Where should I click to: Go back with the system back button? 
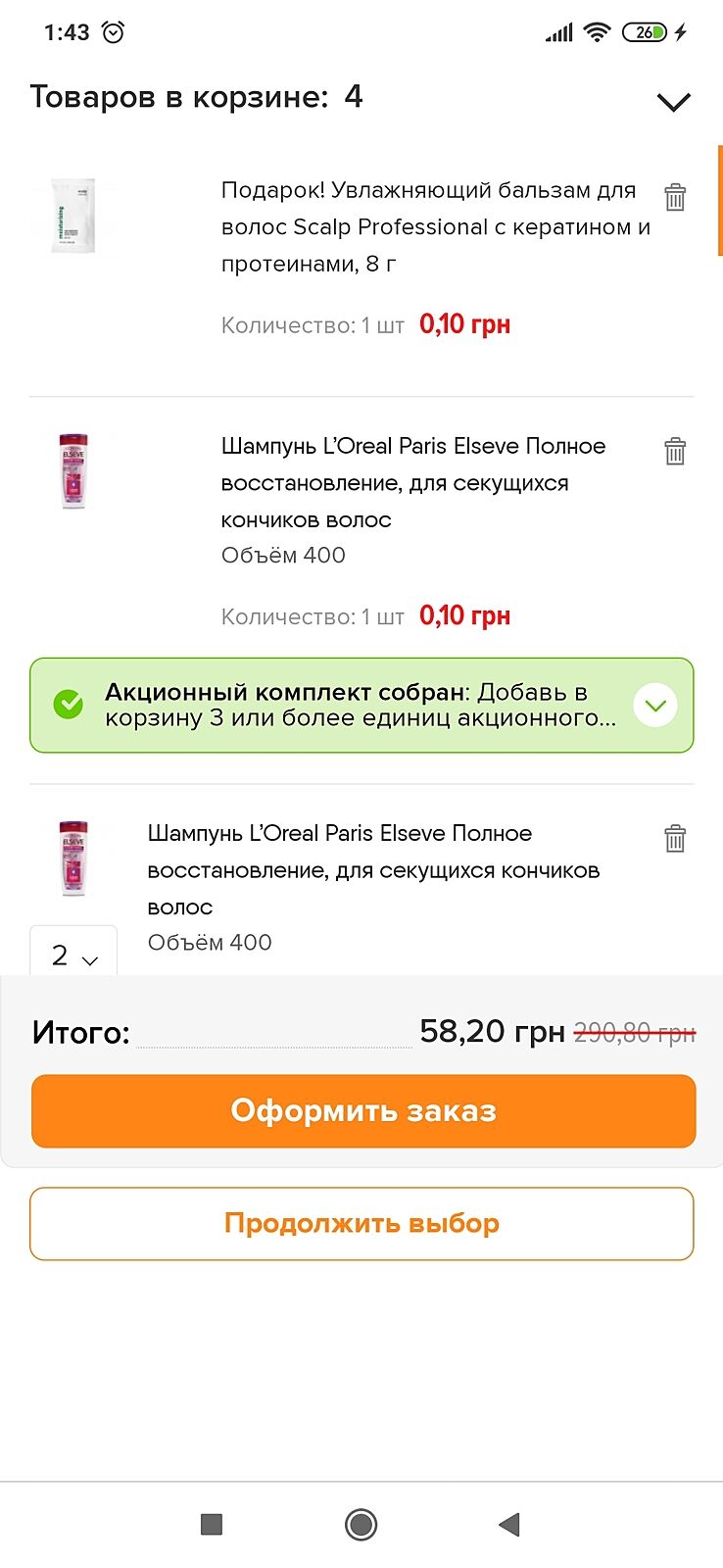click(x=509, y=1524)
